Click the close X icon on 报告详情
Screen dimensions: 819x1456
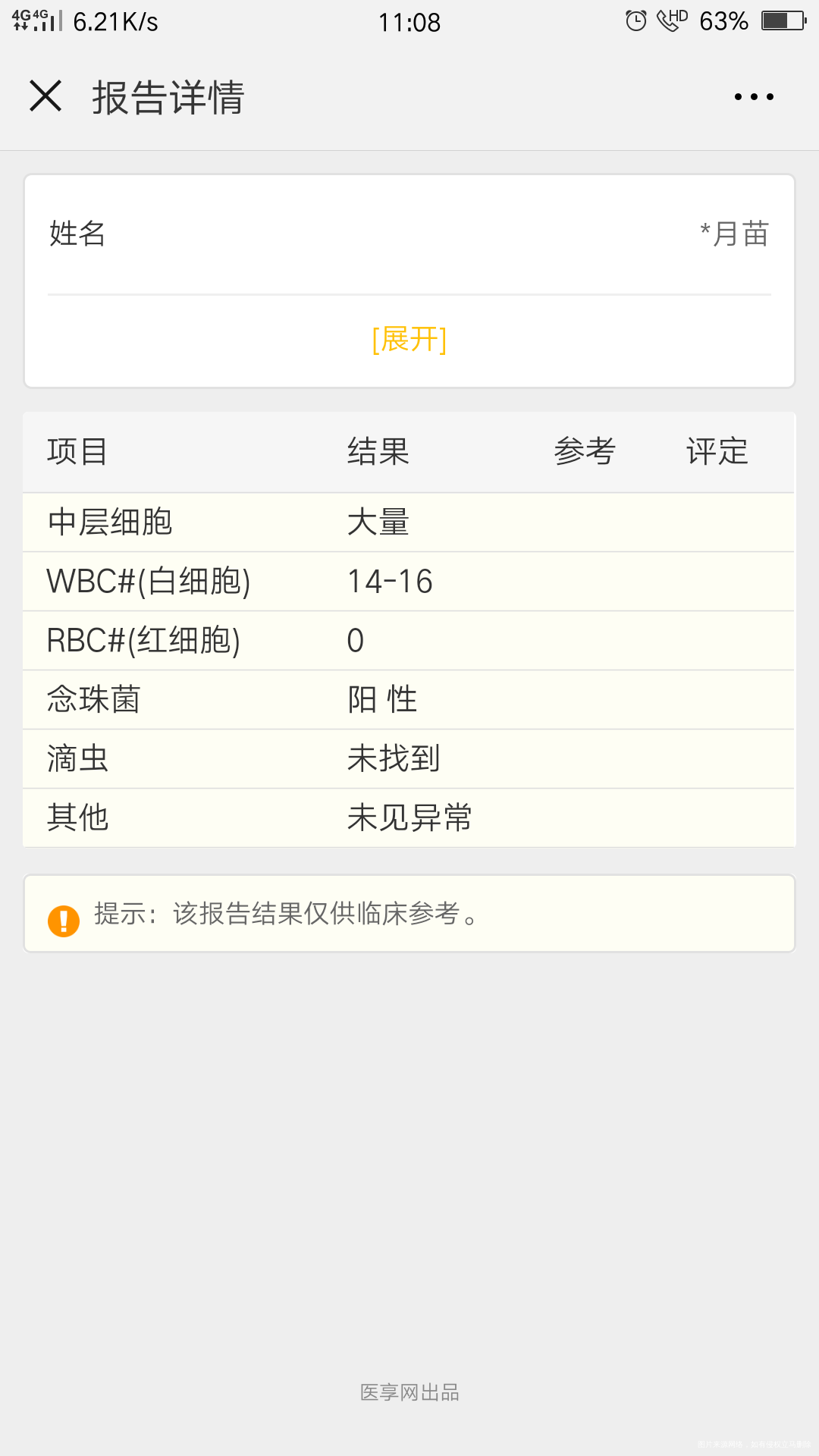pos(45,97)
